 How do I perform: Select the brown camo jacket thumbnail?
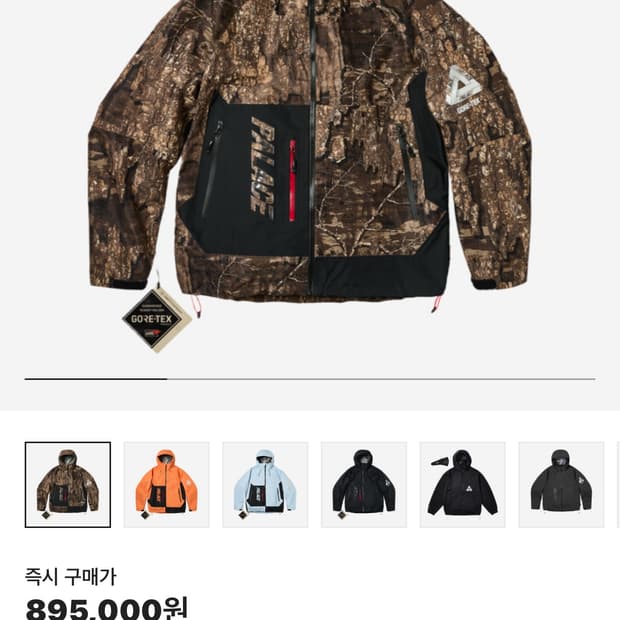[x=68, y=484]
